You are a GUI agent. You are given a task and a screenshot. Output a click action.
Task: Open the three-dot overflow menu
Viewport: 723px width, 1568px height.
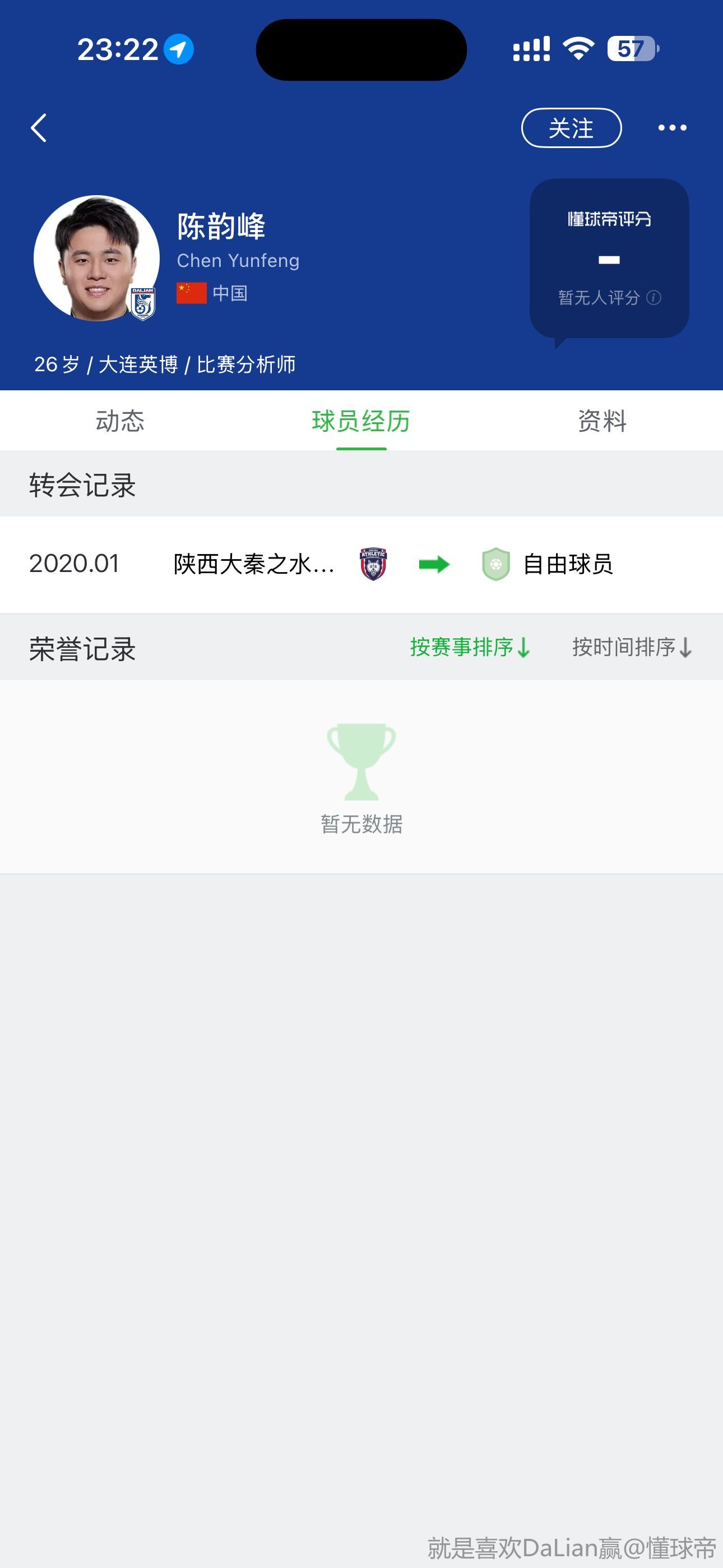[672, 128]
